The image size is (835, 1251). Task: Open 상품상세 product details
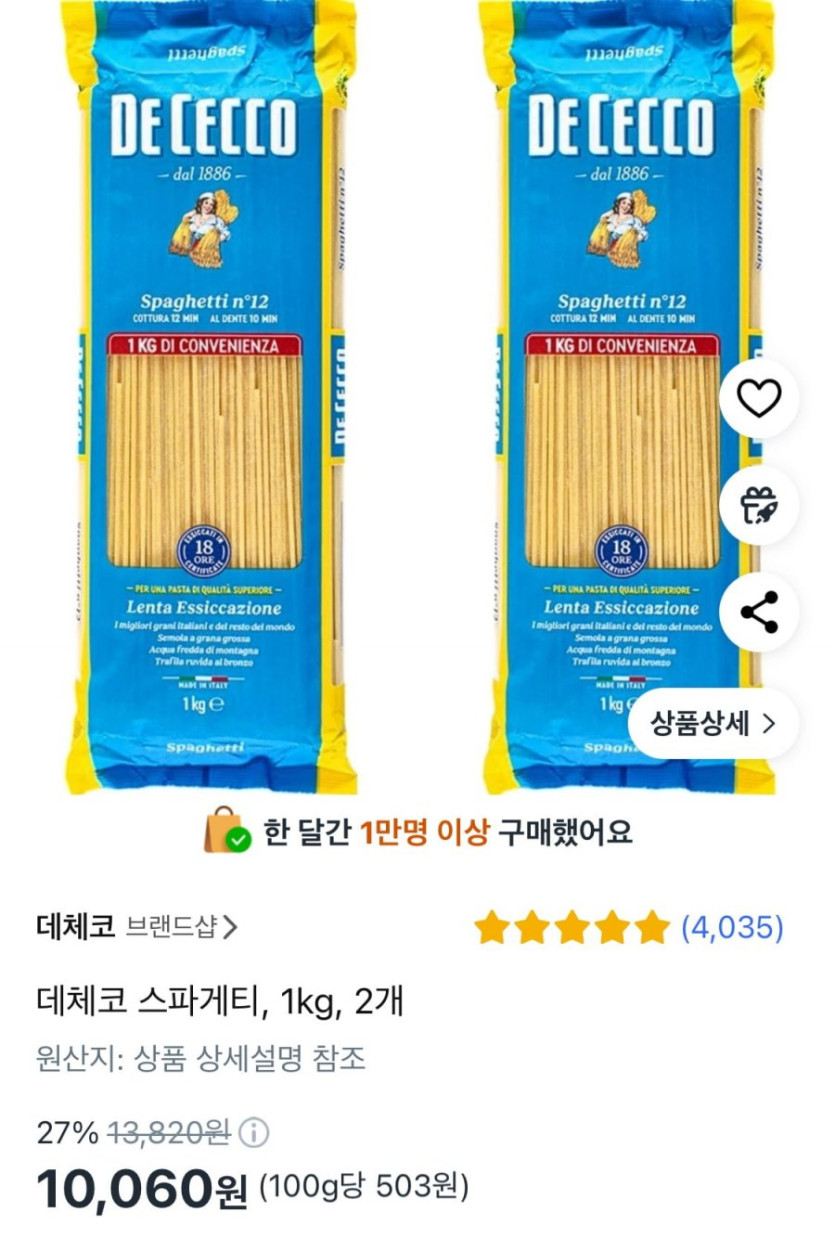coord(713,724)
